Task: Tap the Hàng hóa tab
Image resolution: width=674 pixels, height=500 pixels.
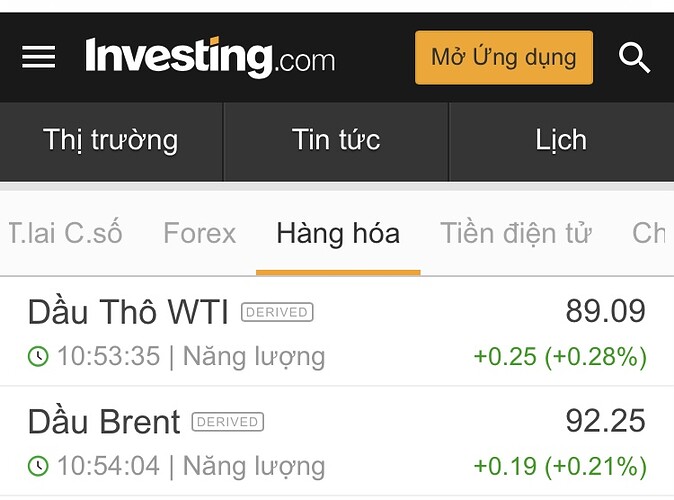Action: (338, 234)
